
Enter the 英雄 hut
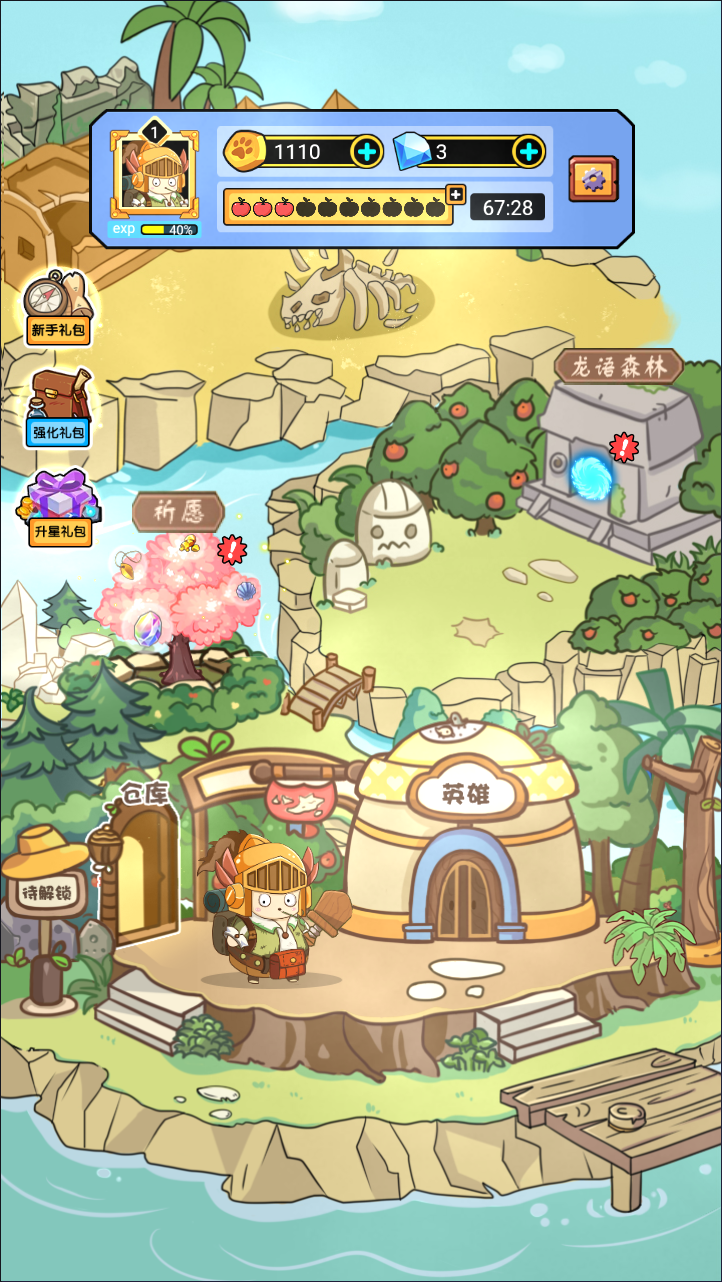click(x=467, y=880)
